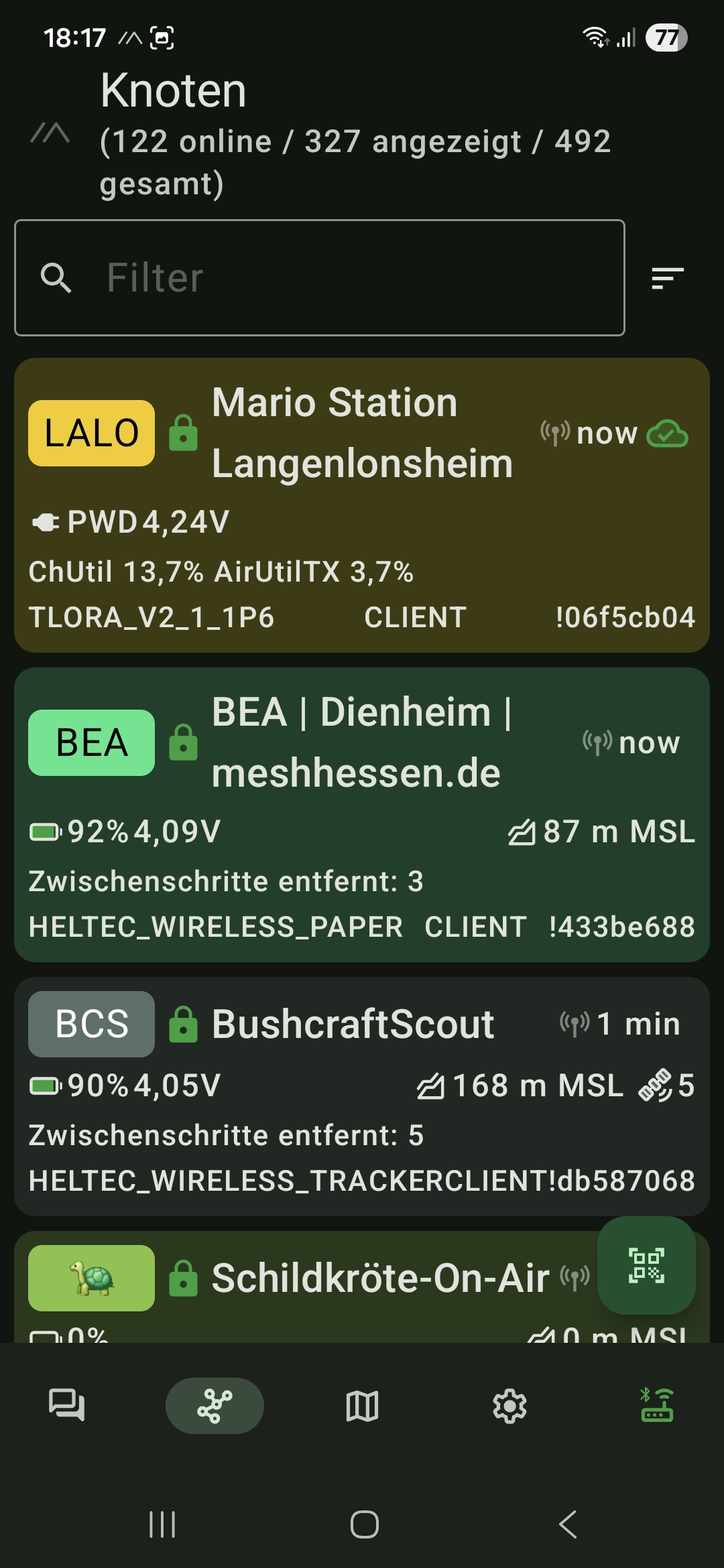Open the BushcraftScout node card
This screenshot has width=724, height=1568.
[x=362, y=1096]
